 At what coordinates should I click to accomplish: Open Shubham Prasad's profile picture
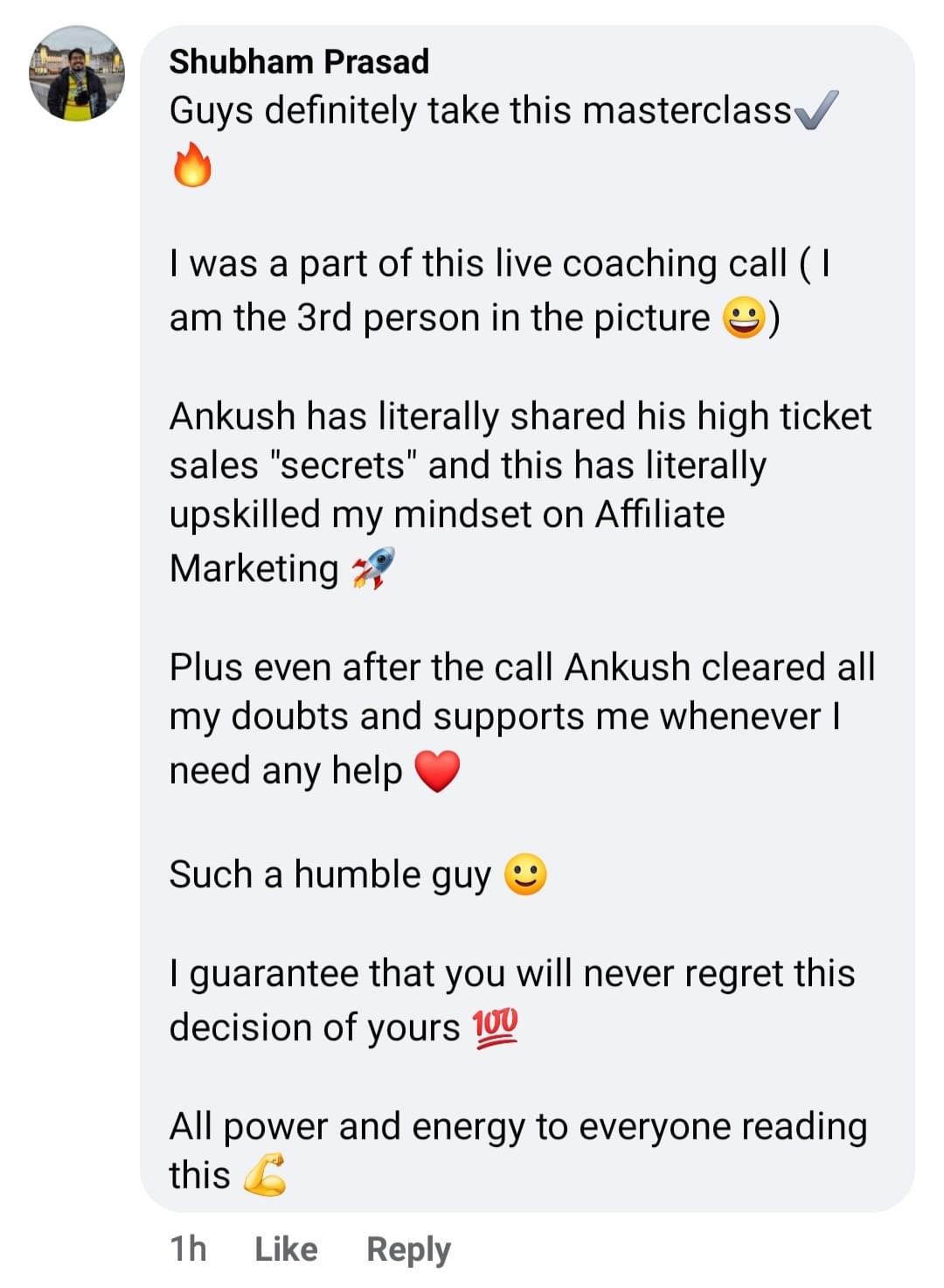pos(76,74)
